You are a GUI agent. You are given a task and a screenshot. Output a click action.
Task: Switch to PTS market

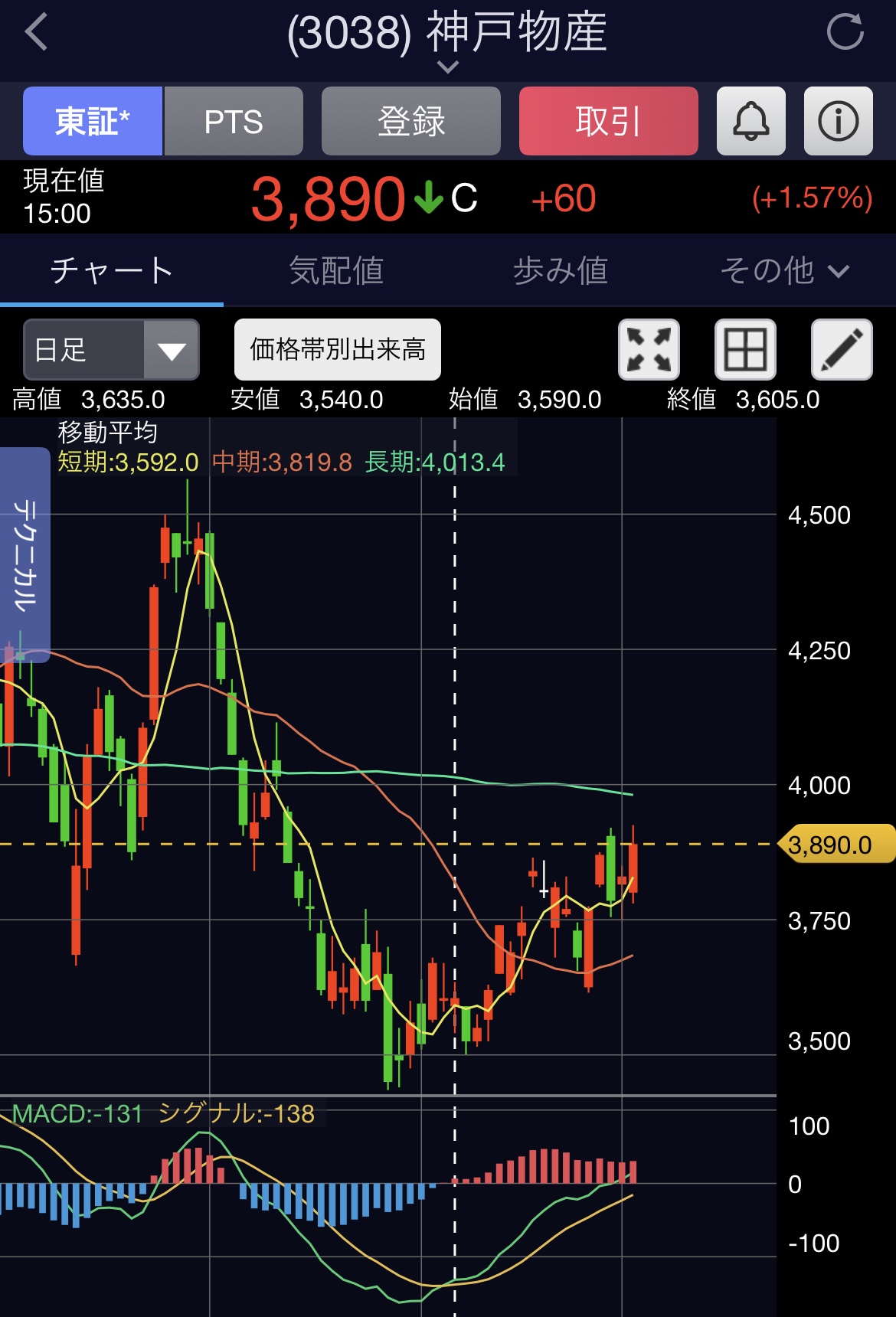(x=234, y=121)
